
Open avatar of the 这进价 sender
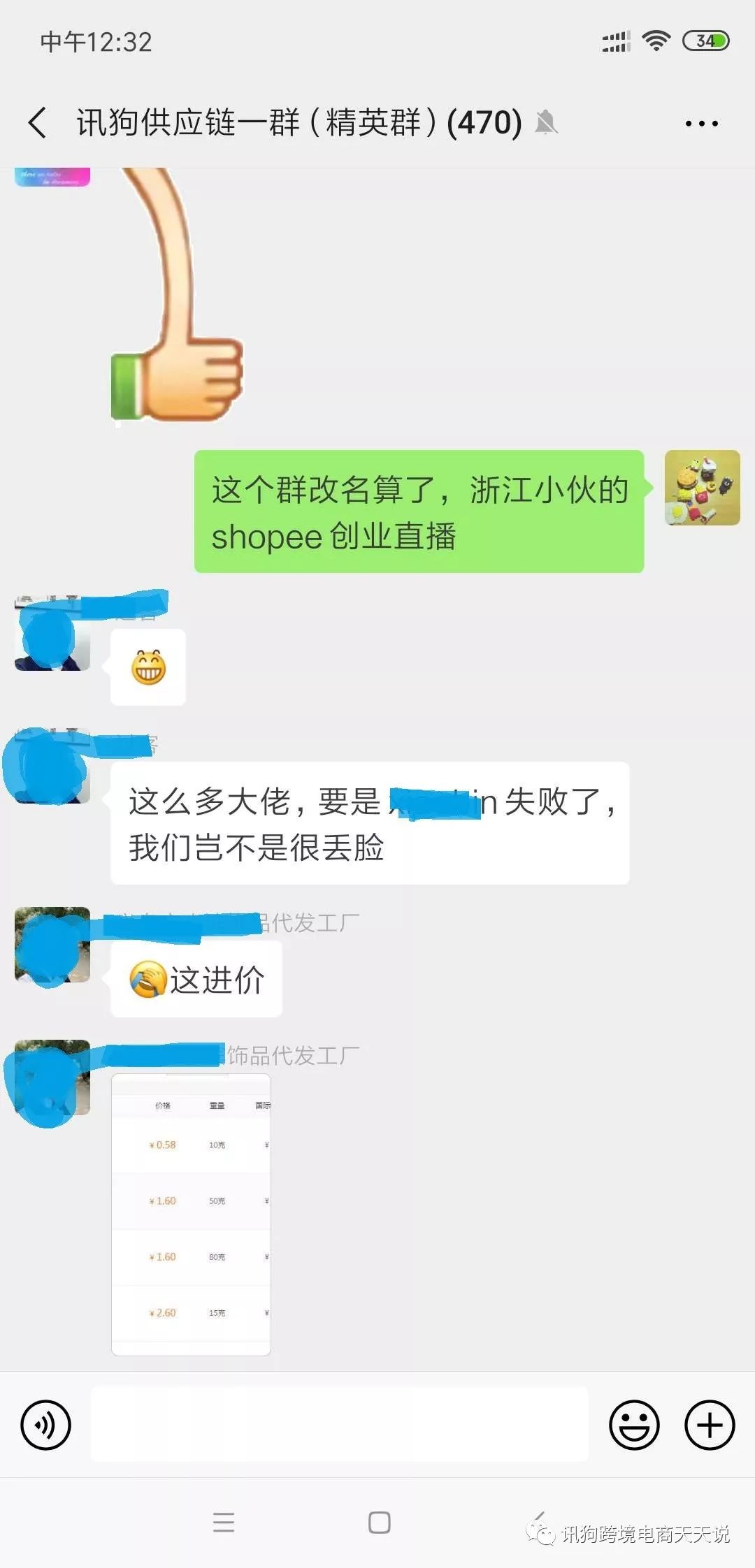52,945
